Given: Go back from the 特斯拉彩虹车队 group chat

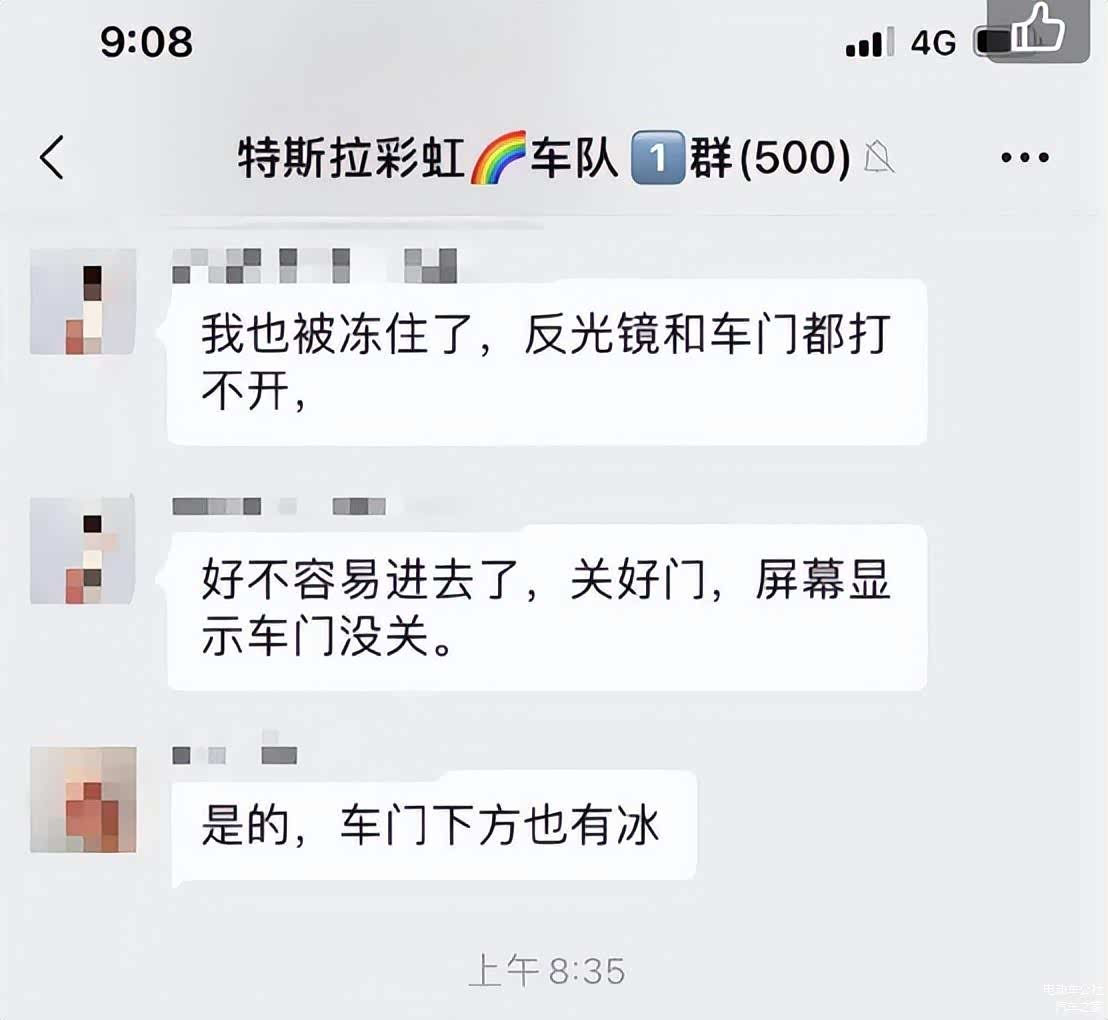Looking at the screenshot, I should [52, 158].
